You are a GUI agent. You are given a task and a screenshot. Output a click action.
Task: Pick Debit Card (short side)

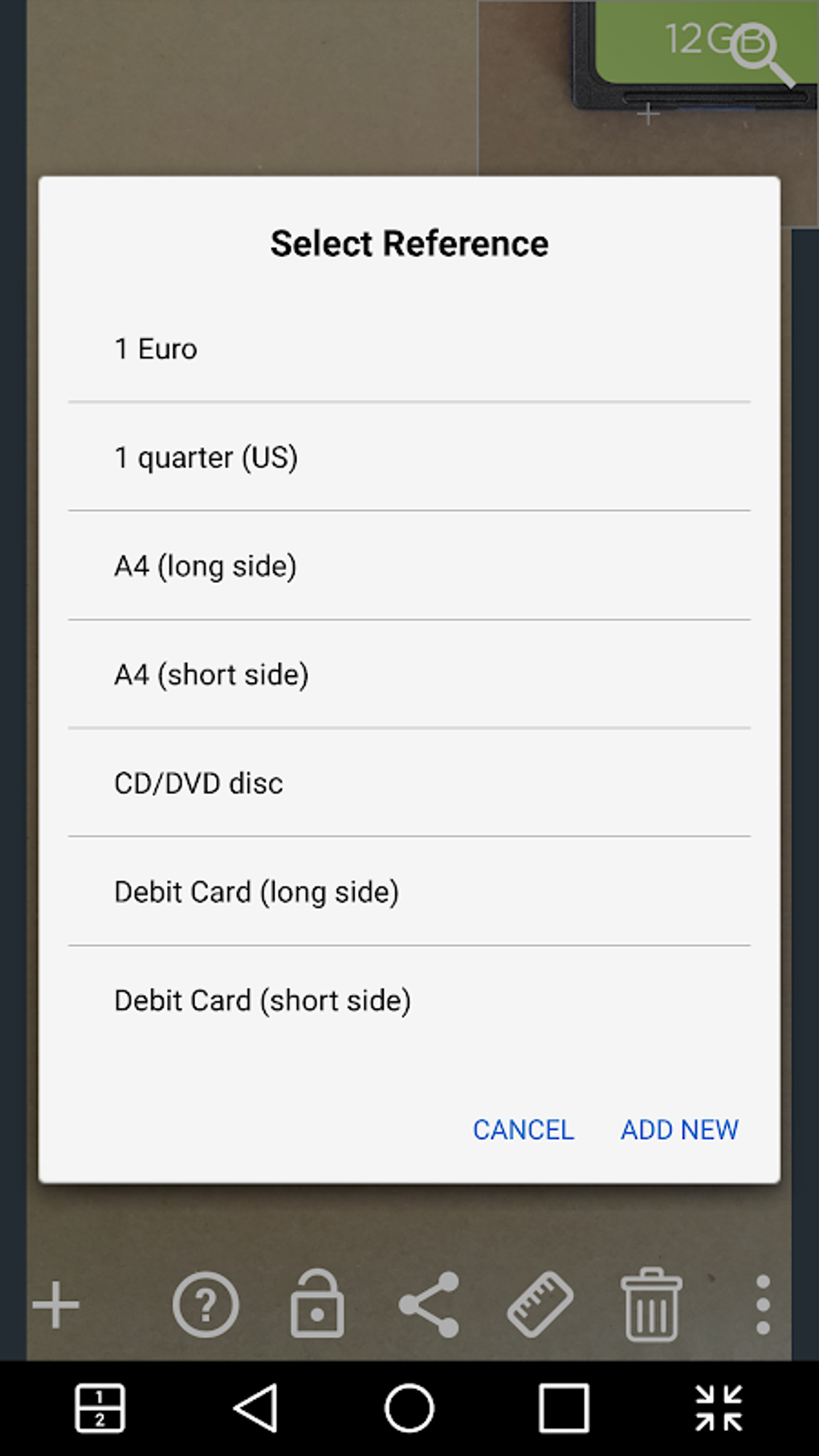tap(408, 1001)
